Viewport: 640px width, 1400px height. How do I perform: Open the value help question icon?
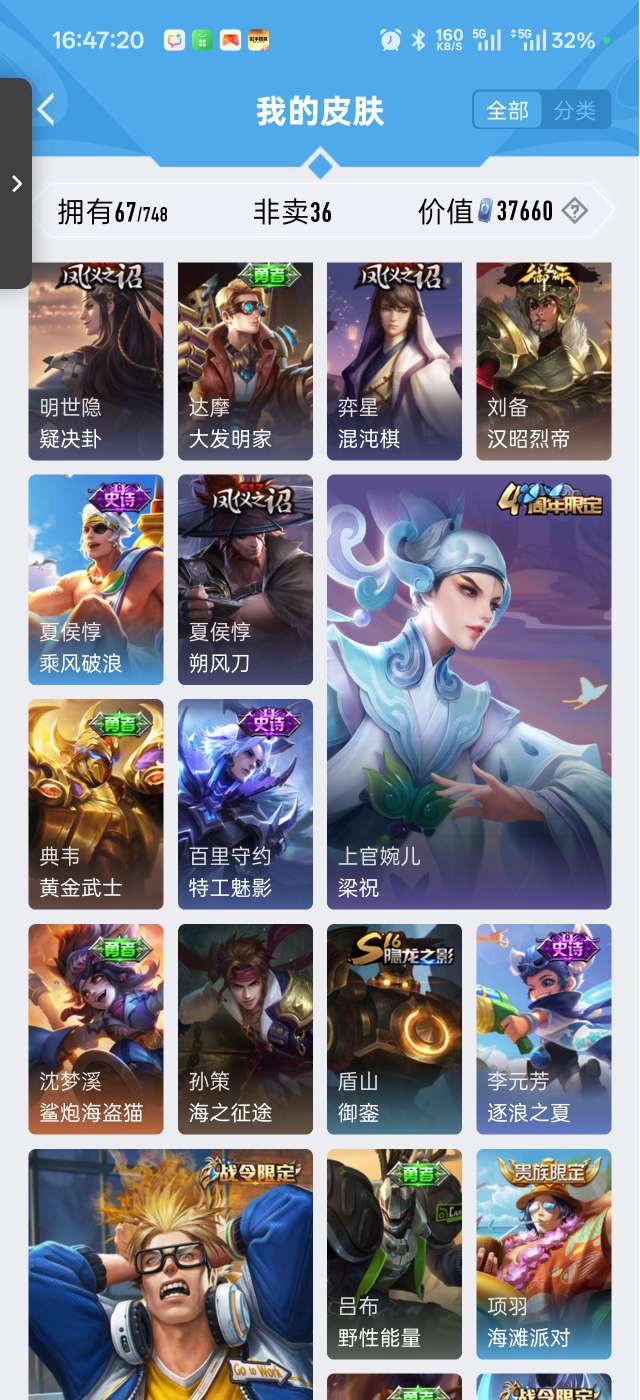point(574,211)
